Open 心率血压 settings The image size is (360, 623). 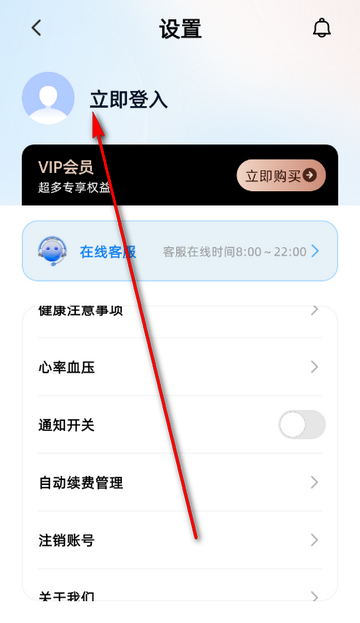click(x=180, y=367)
